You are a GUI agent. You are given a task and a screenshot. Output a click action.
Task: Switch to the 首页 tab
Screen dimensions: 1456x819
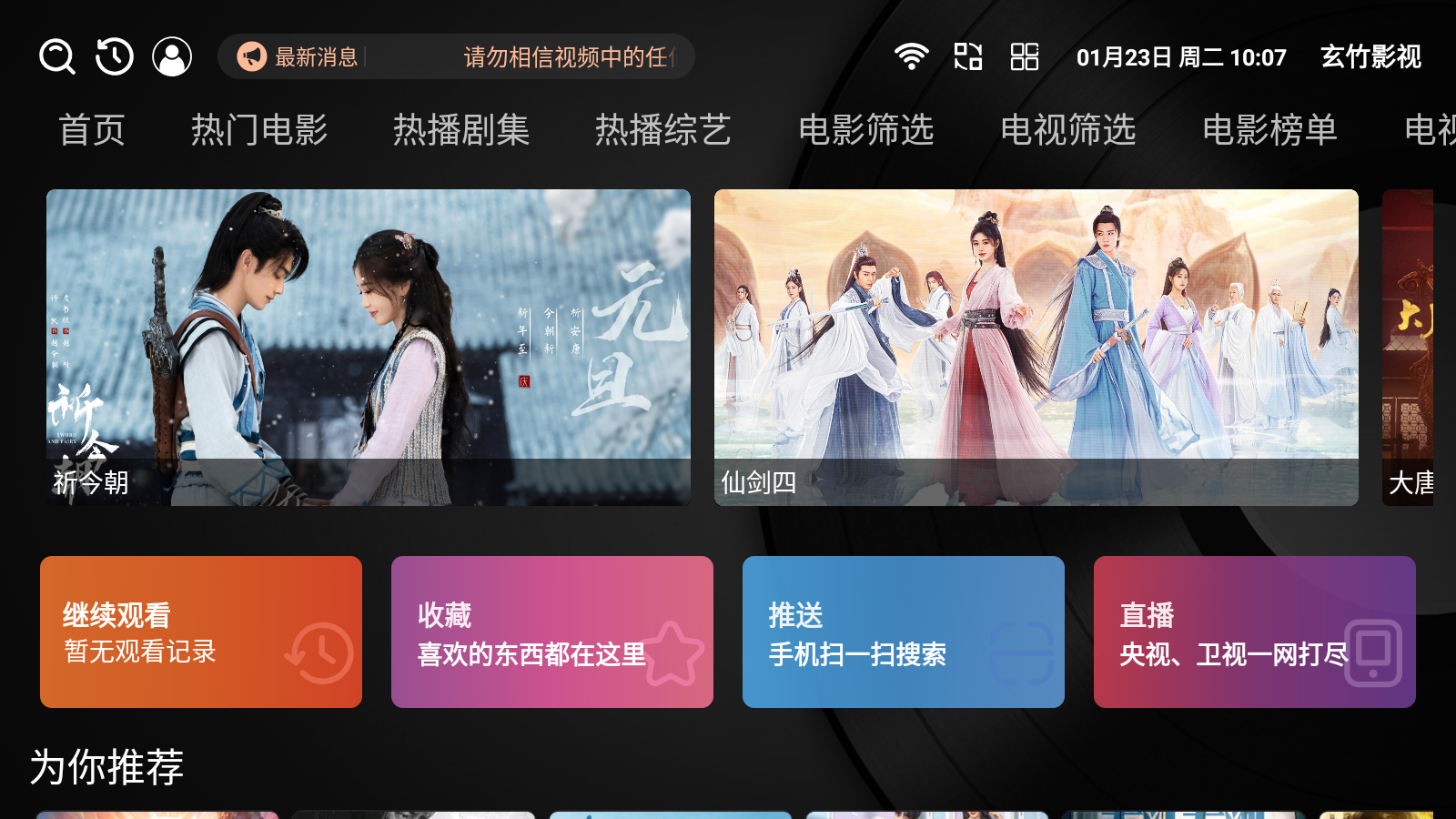click(x=92, y=130)
